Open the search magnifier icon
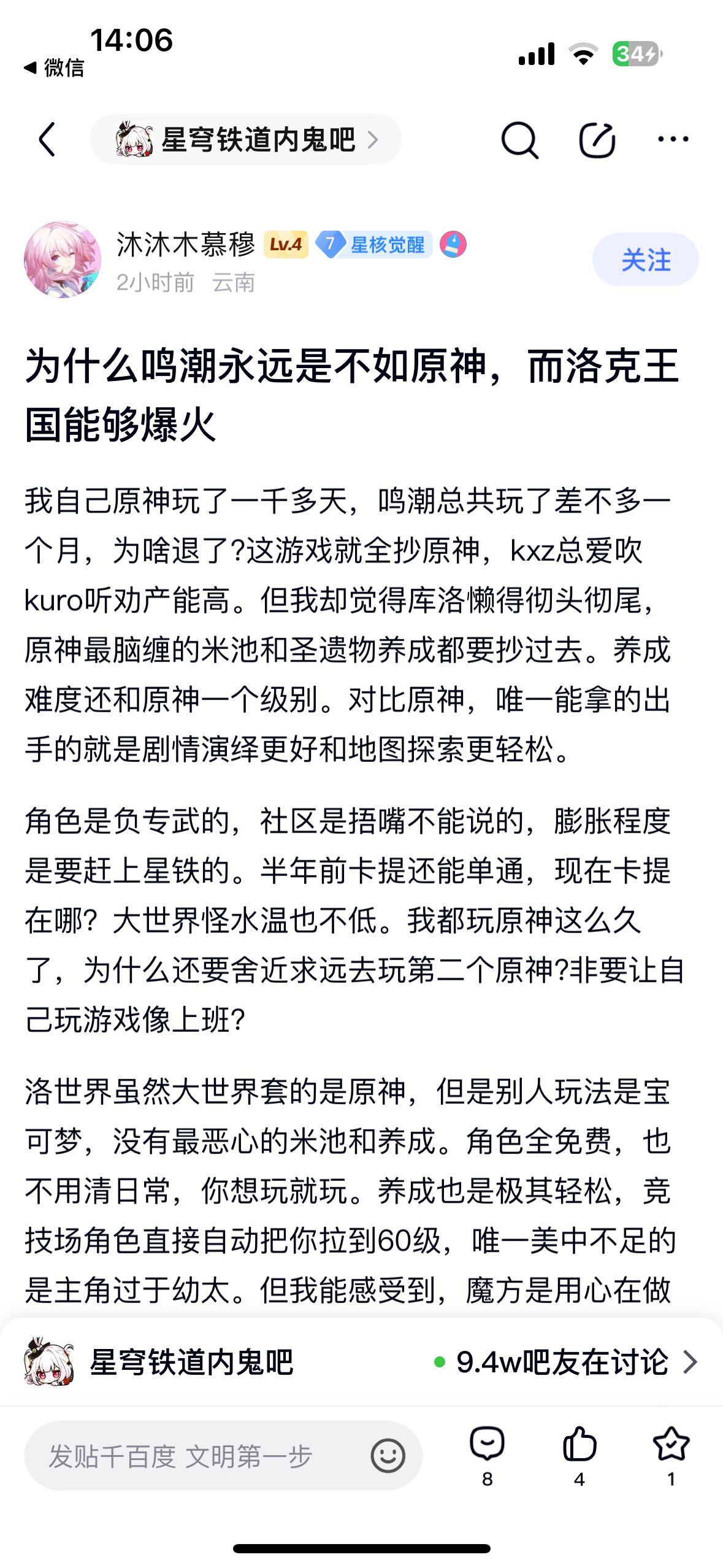The image size is (723, 1568). (519, 140)
